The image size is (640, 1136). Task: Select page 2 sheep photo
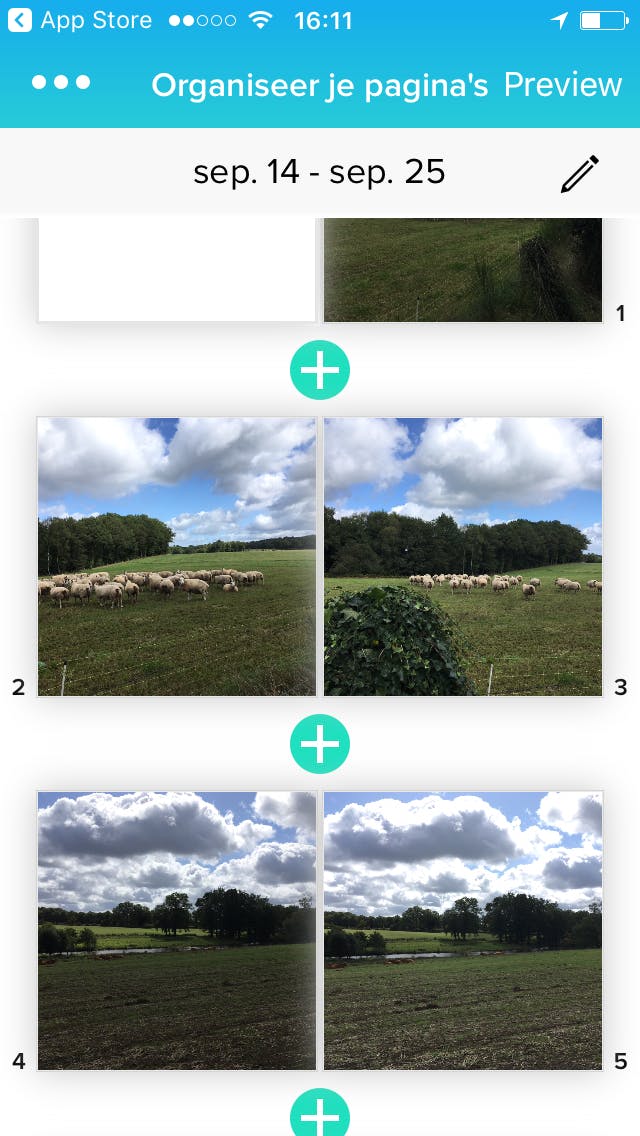(x=177, y=556)
